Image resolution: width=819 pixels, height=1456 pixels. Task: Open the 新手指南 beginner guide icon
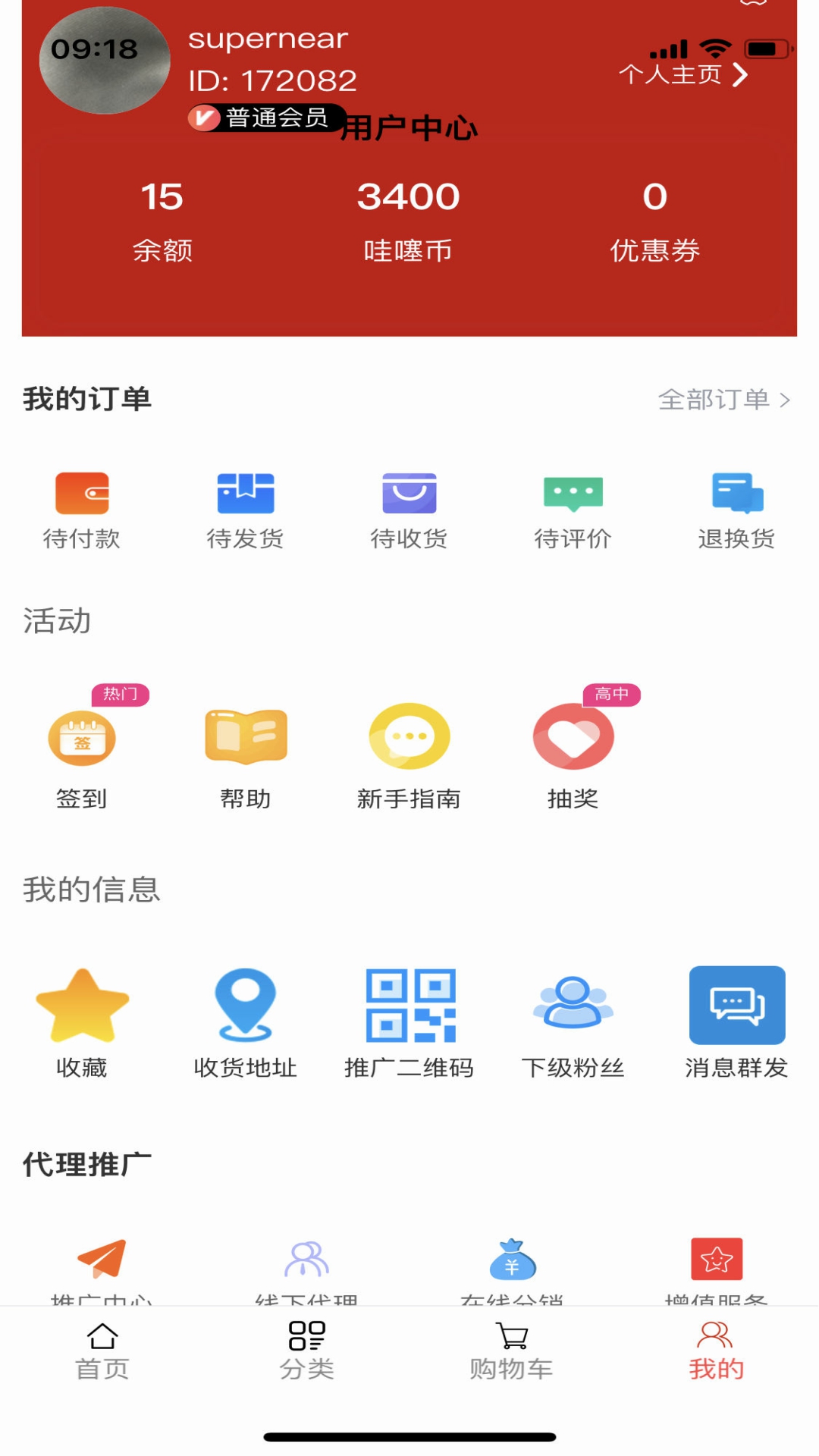click(x=409, y=736)
